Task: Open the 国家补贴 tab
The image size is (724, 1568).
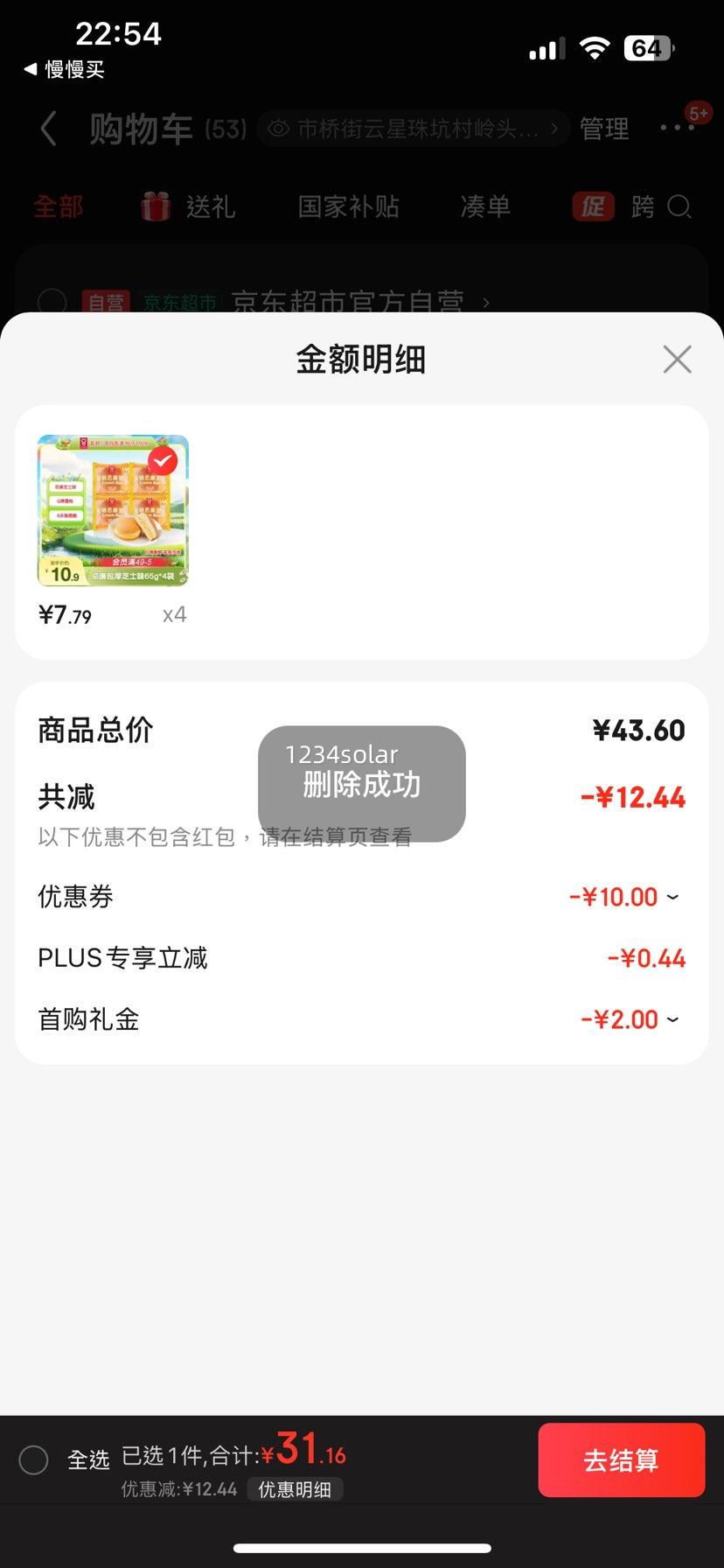Action: (x=348, y=206)
